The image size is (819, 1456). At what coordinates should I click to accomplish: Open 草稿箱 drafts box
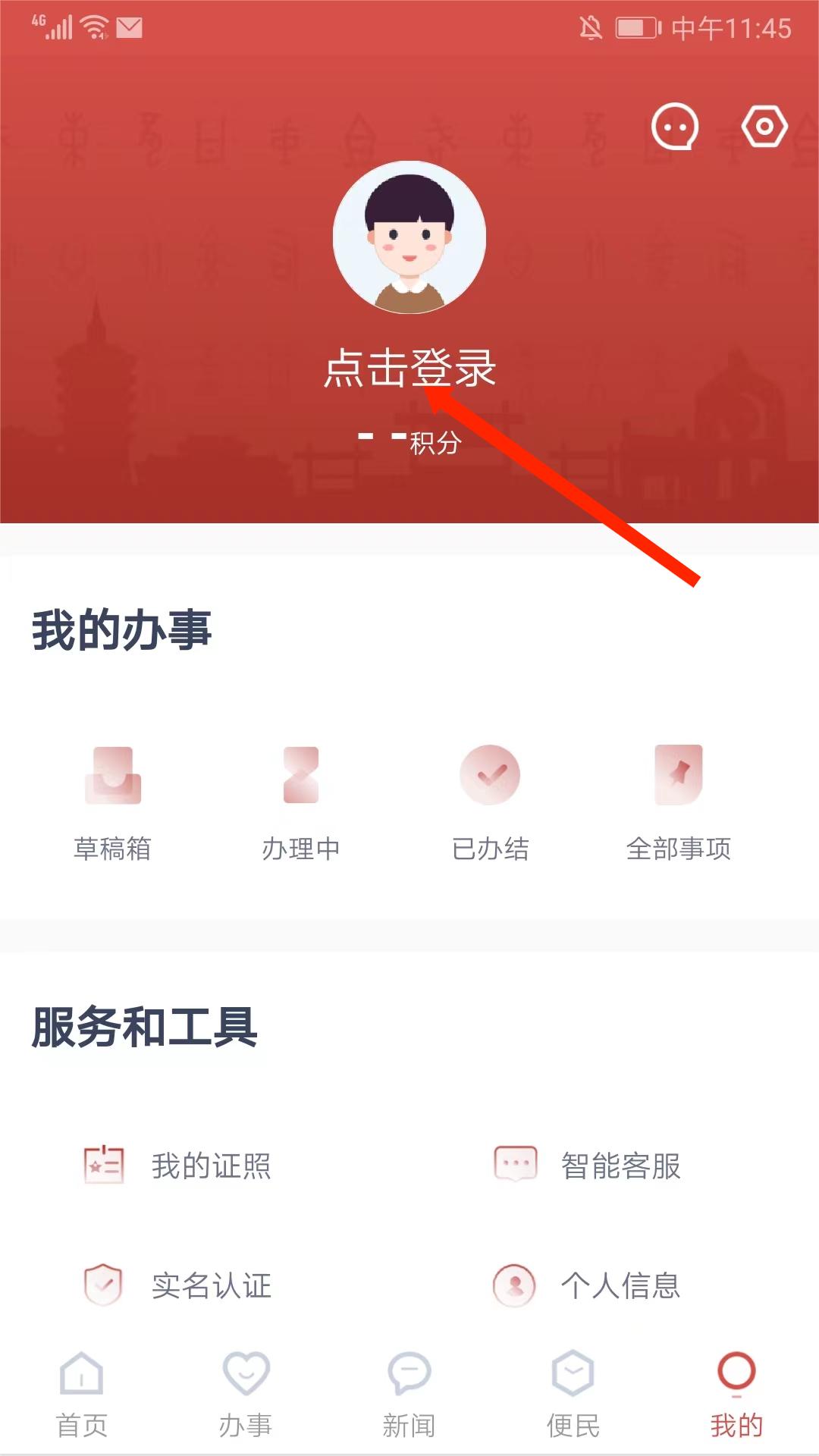[x=112, y=802]
